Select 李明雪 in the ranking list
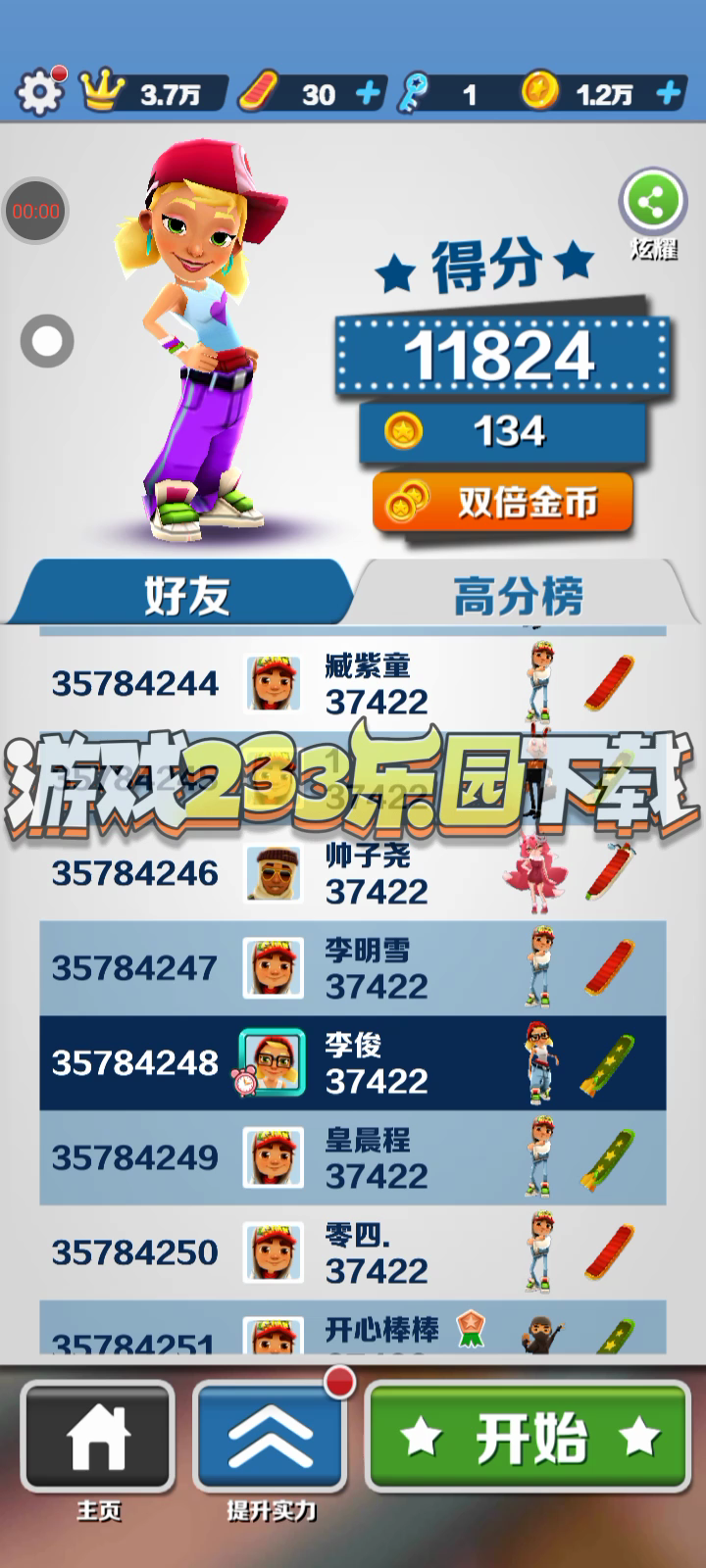The height and width of the screenshot is (1568, 706). (x=353, y=968)
